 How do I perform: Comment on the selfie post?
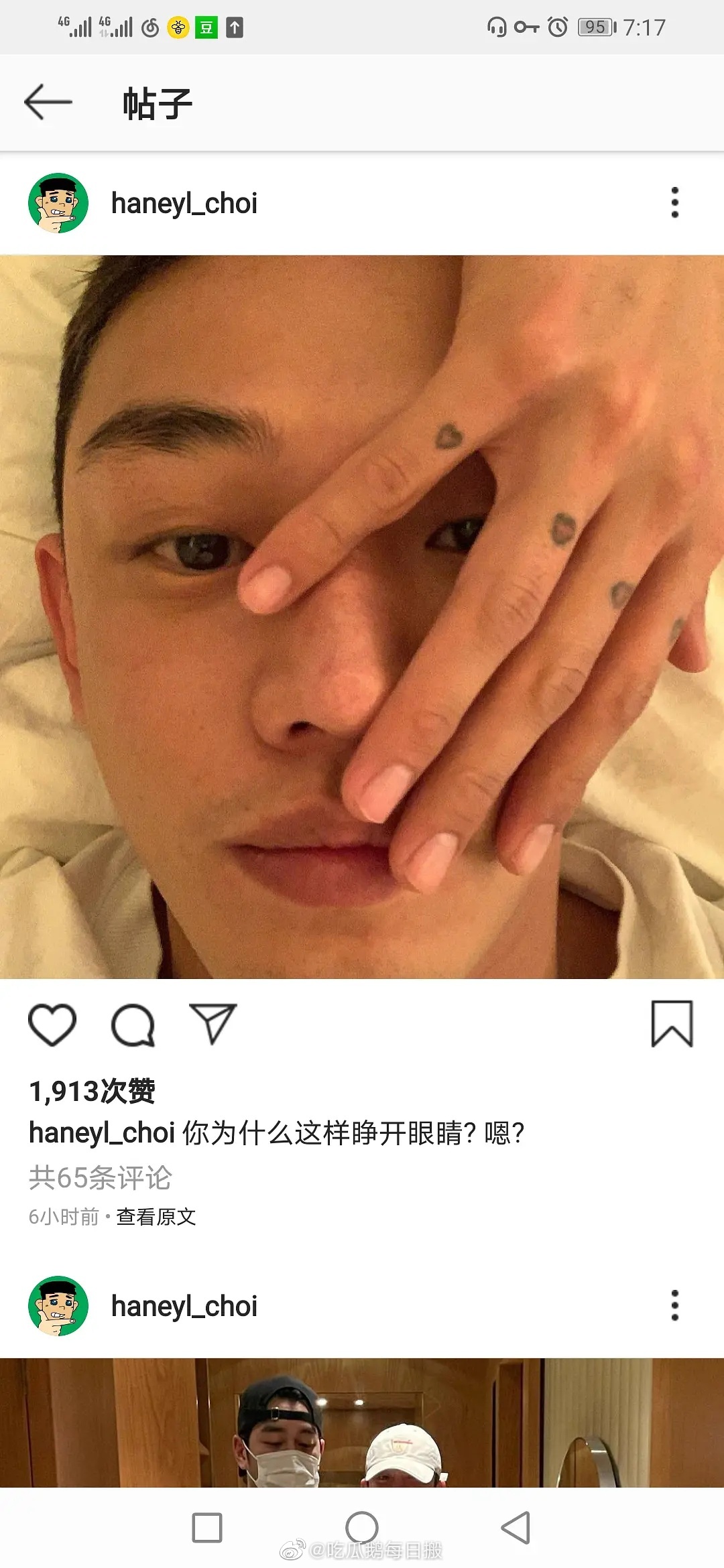click(133, 1025)
